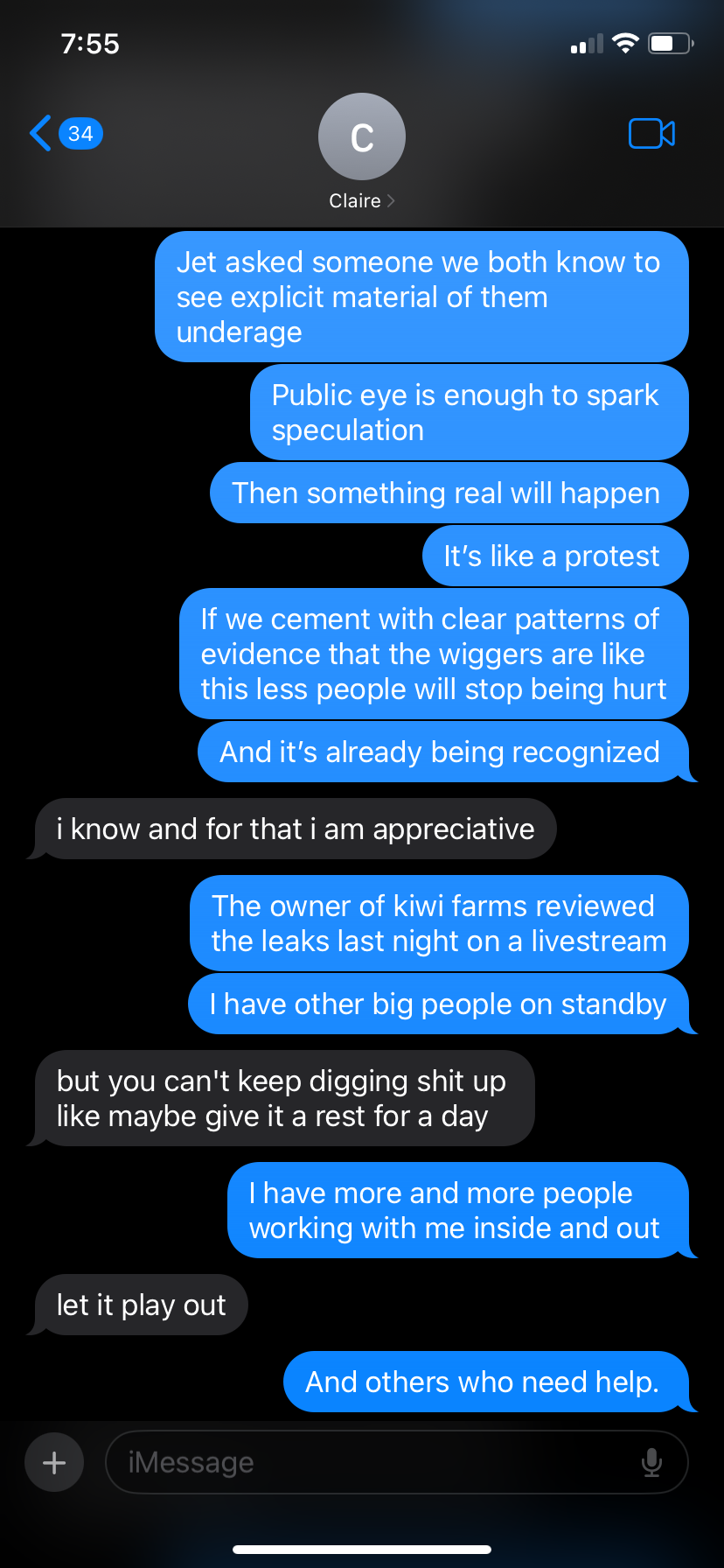Start a FaceTime video call with Claire

pyautogui.click(x=651, y=134)
